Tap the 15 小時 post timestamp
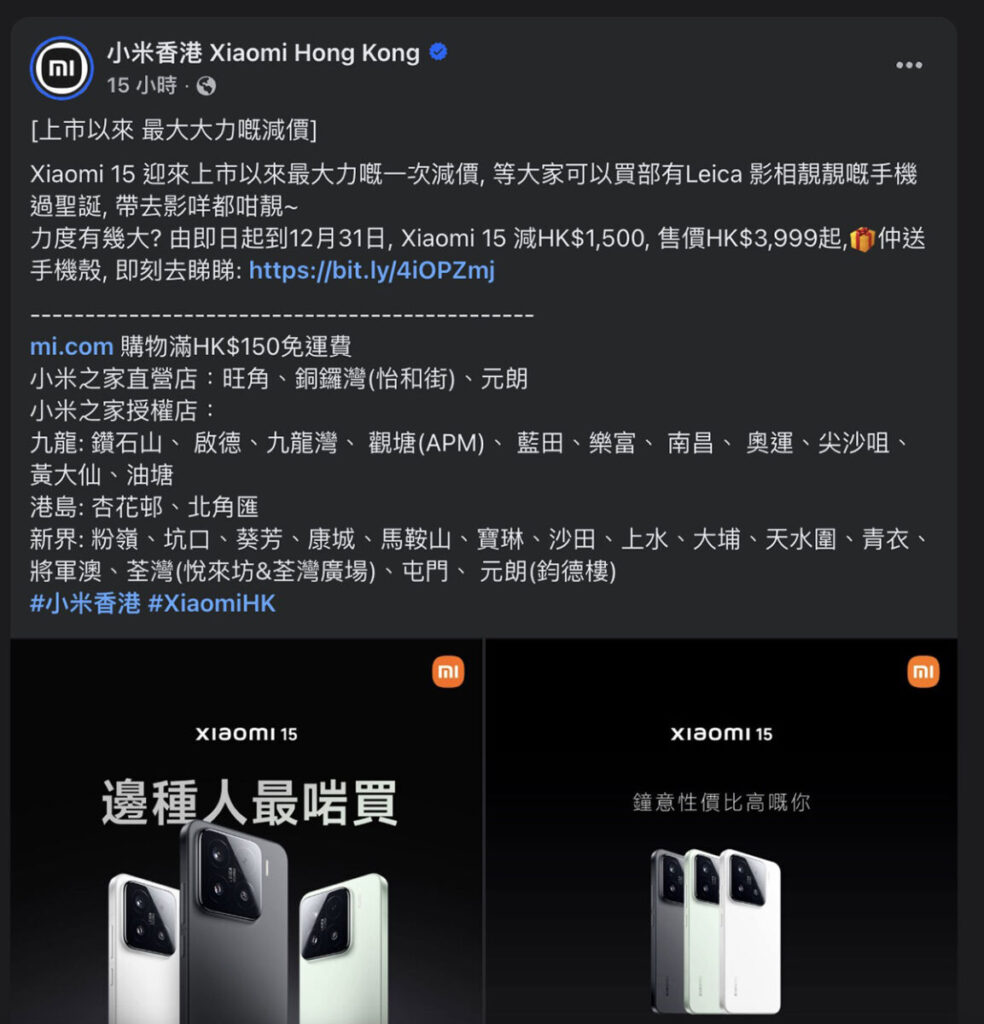 (x=141, y=86)
